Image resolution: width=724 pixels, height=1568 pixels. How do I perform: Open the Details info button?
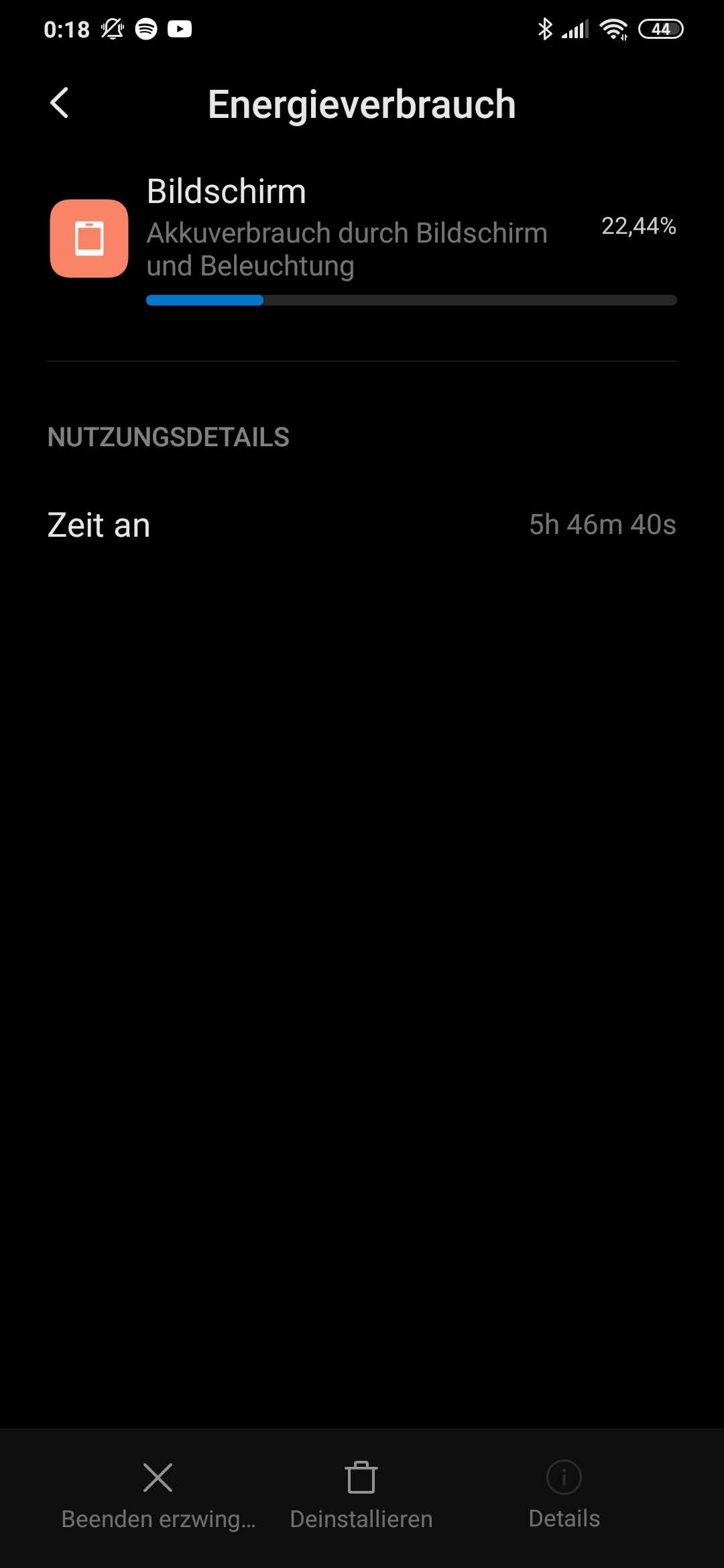(564, 1496)
